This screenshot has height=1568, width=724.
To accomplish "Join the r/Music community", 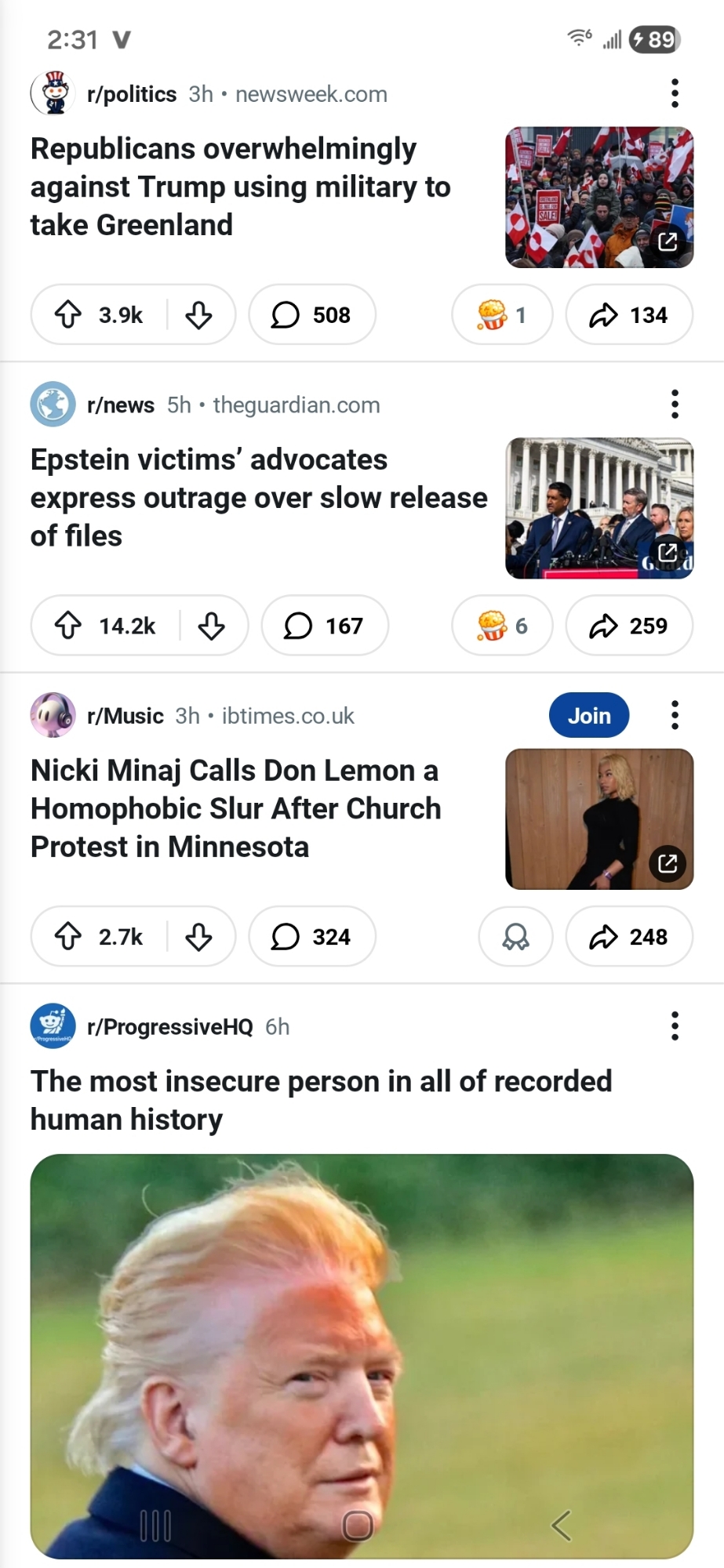I will point(588,715).
